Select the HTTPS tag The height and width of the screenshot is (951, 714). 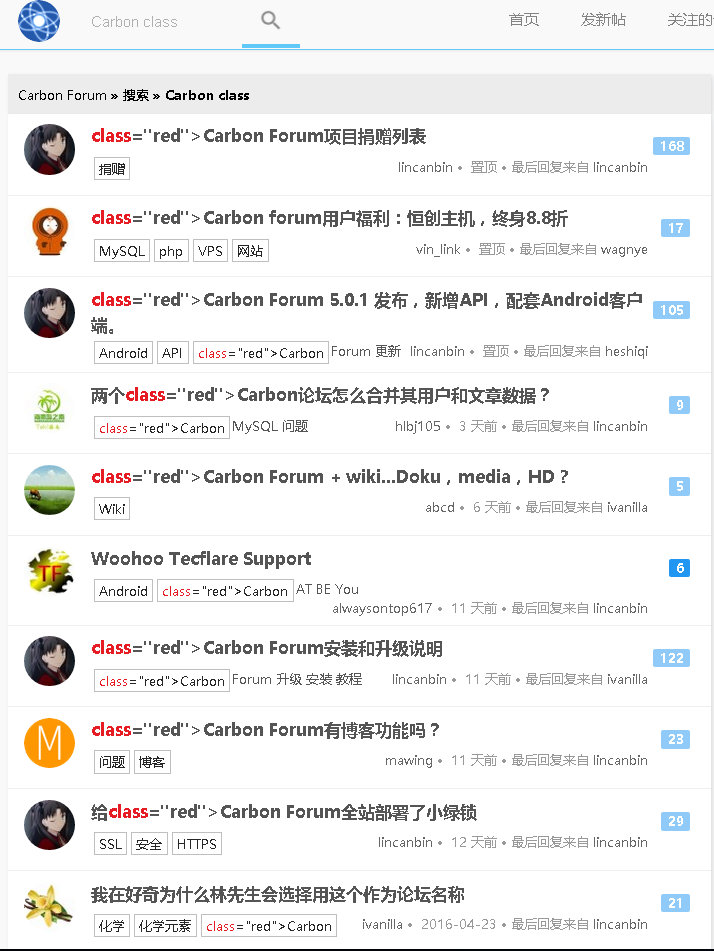point(196,844)
